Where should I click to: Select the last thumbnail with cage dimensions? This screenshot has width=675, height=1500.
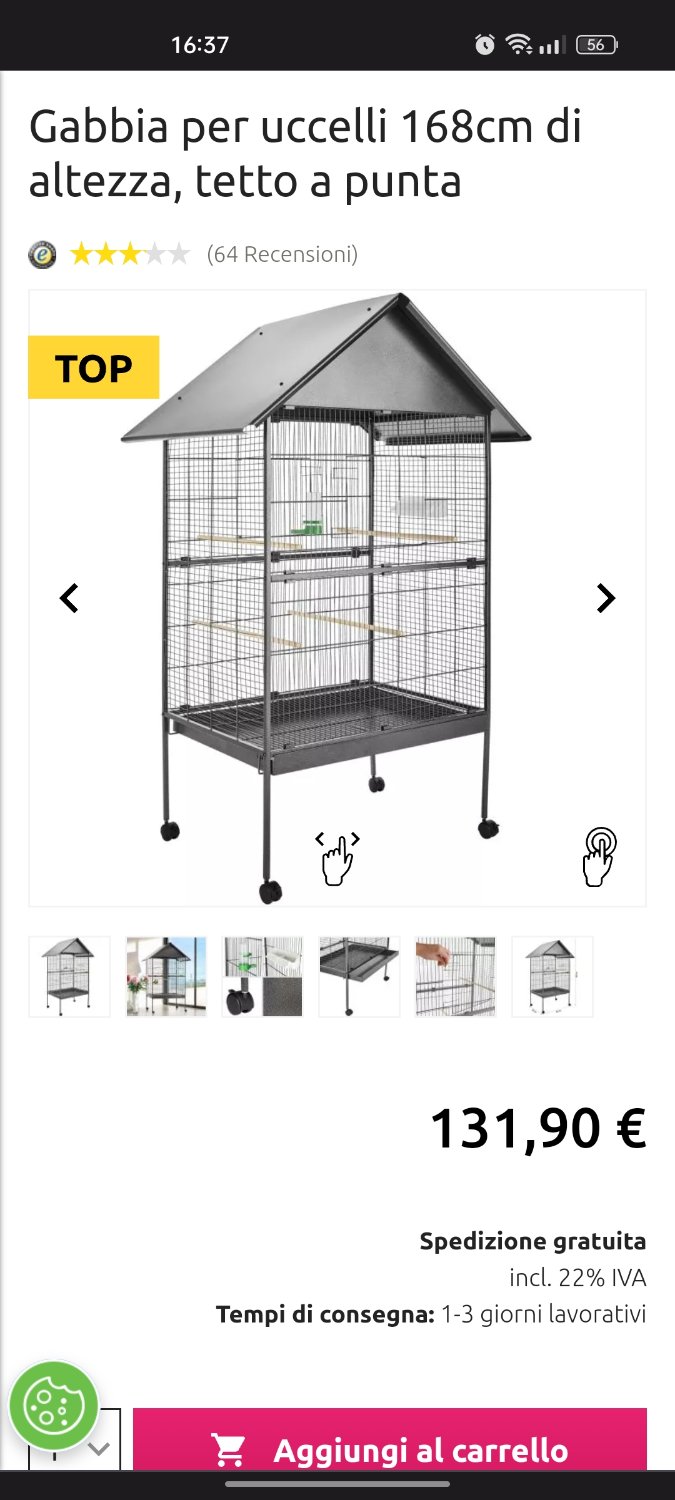pyautogui.click(x=552, y=977)
